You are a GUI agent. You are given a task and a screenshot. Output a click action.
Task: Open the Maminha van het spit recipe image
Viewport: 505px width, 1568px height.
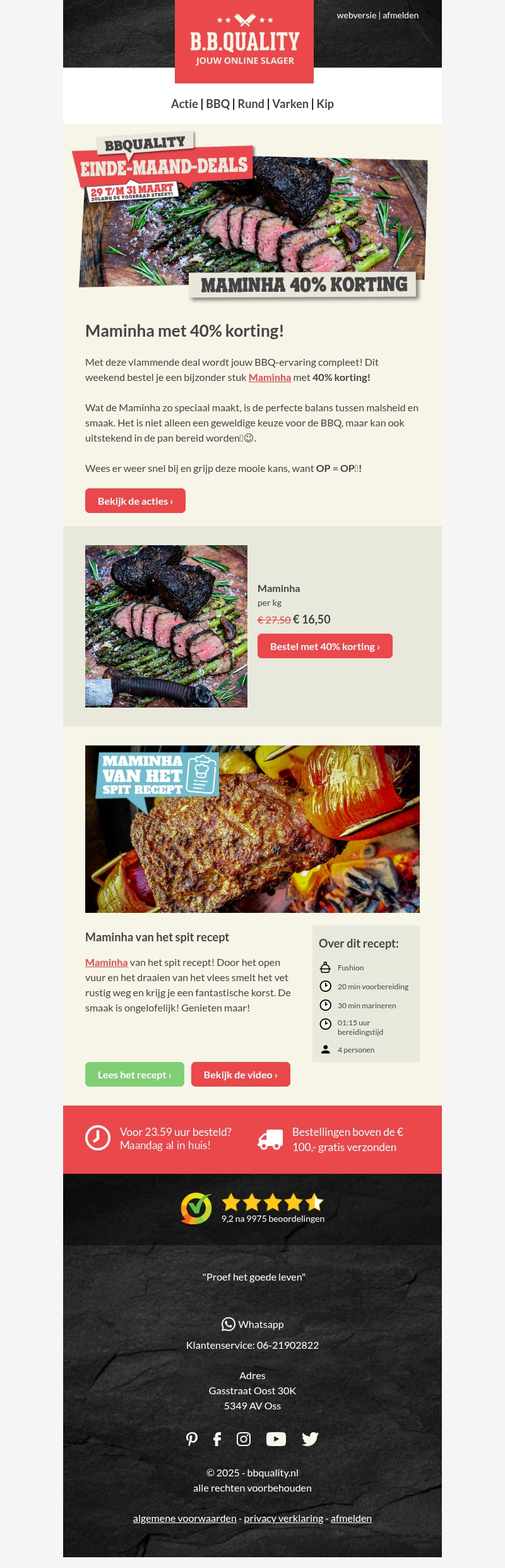252,829
